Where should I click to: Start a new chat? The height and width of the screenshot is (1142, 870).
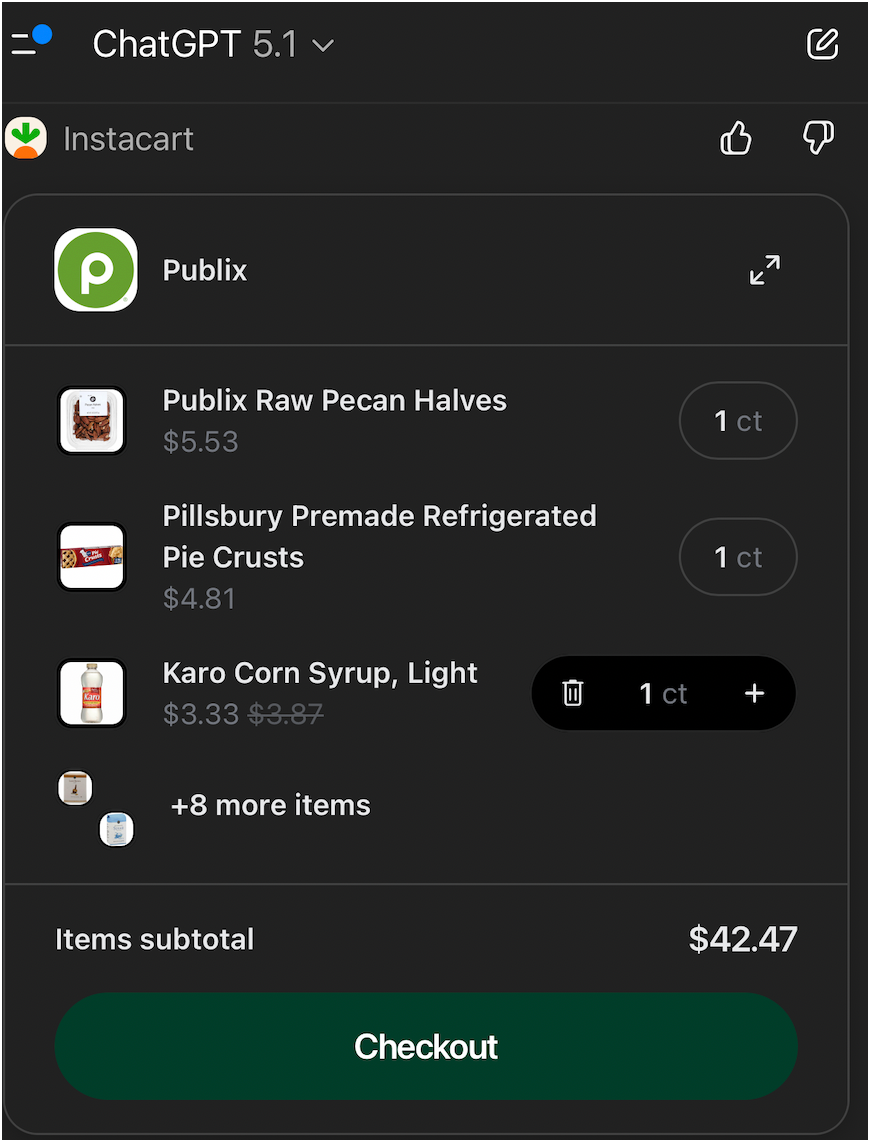pos(822,44)
